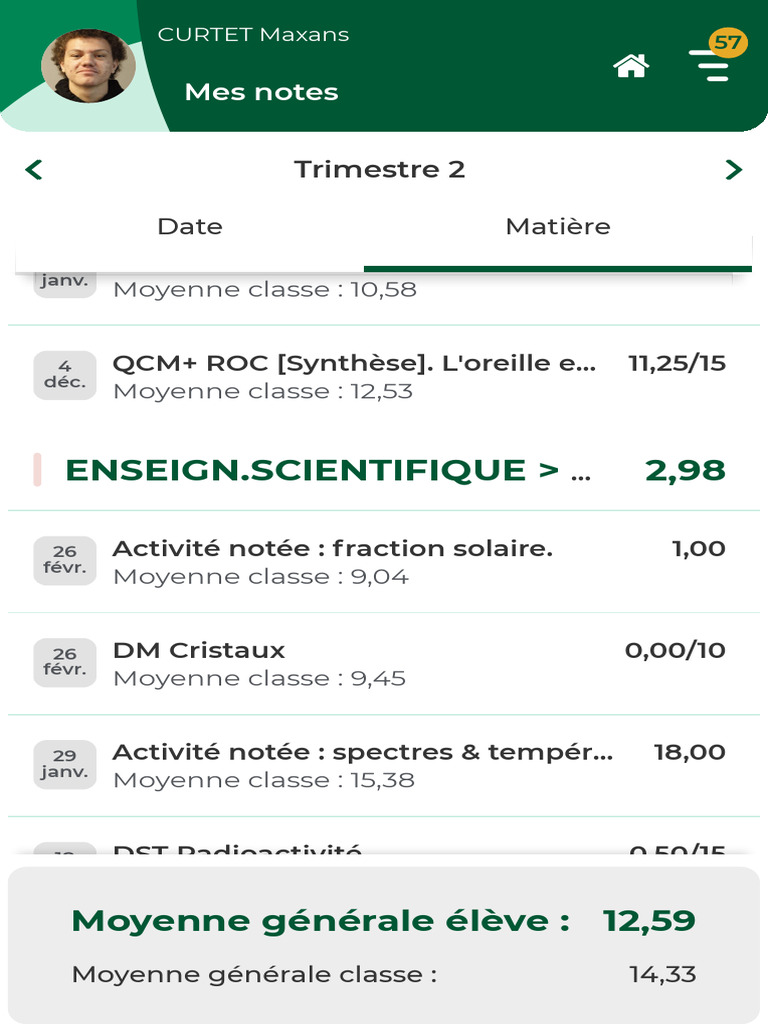Tap the student profile photo
The image size is (768, 1024).
click(x=88, y=65)
